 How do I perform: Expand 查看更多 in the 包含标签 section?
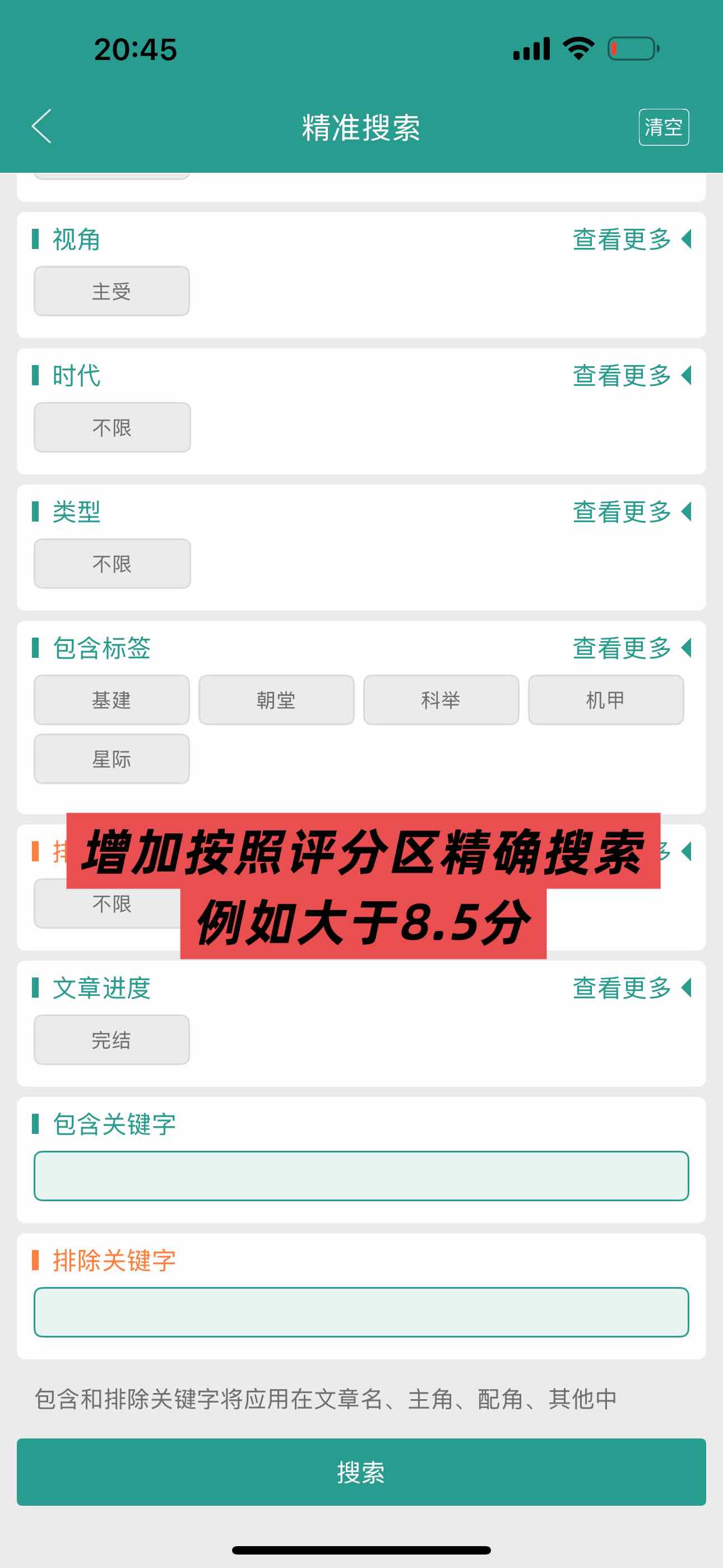pos(631,648)
